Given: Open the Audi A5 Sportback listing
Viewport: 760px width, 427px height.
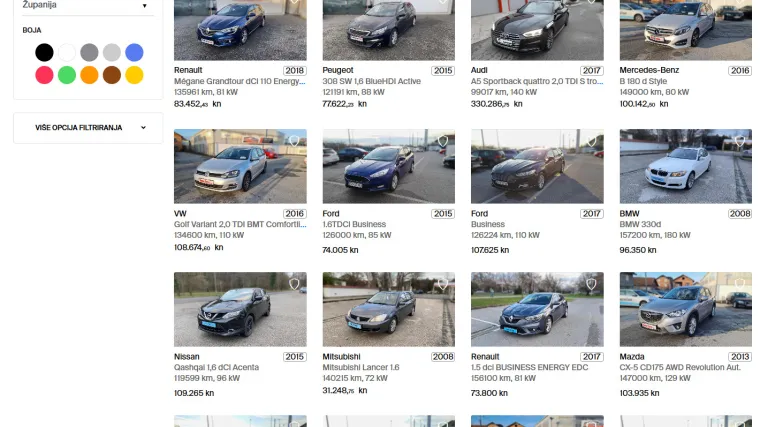Looking at the screenshot, I should click(x=537, y=30).
